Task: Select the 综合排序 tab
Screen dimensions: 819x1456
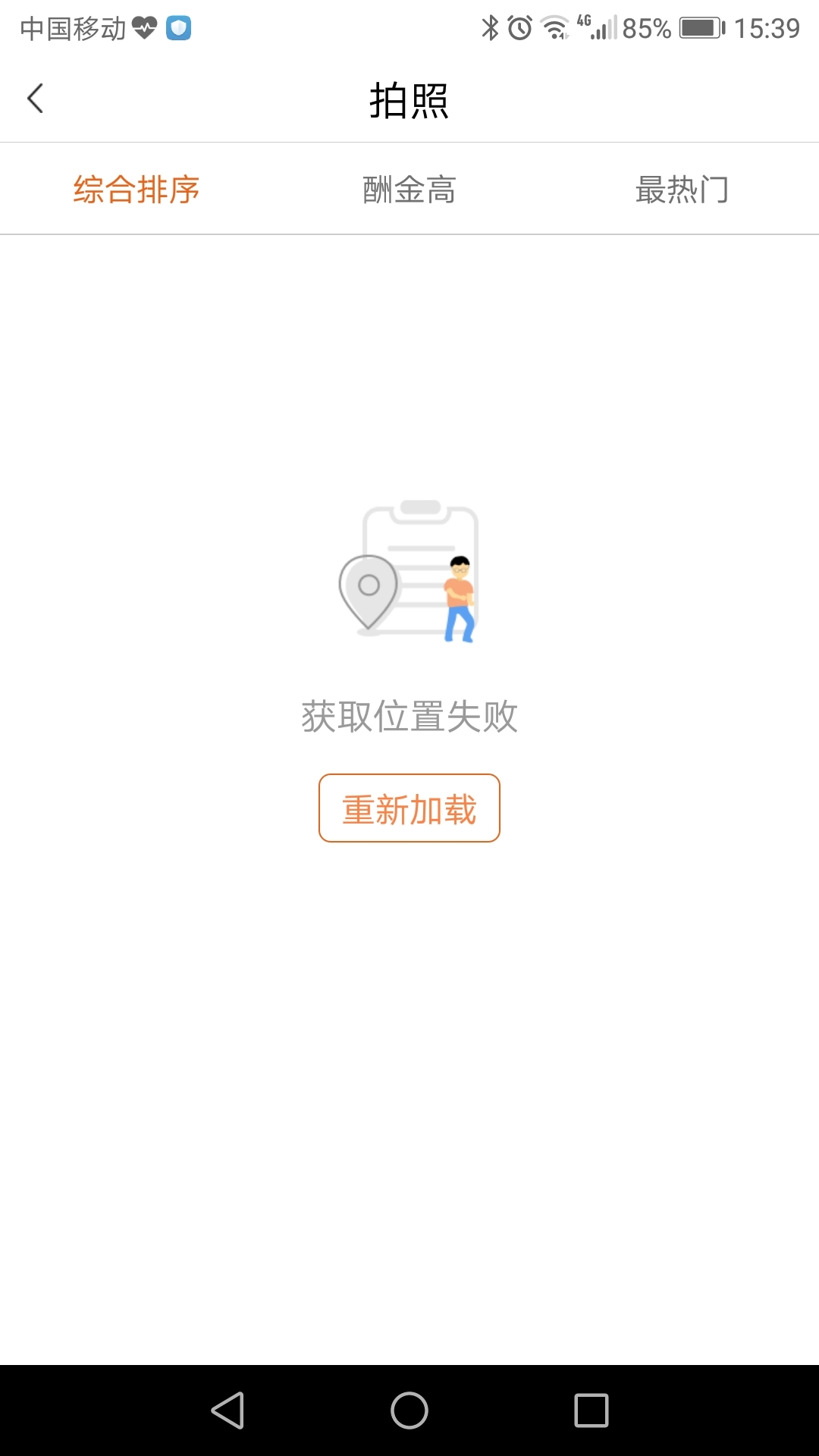Action: [136, 190]
